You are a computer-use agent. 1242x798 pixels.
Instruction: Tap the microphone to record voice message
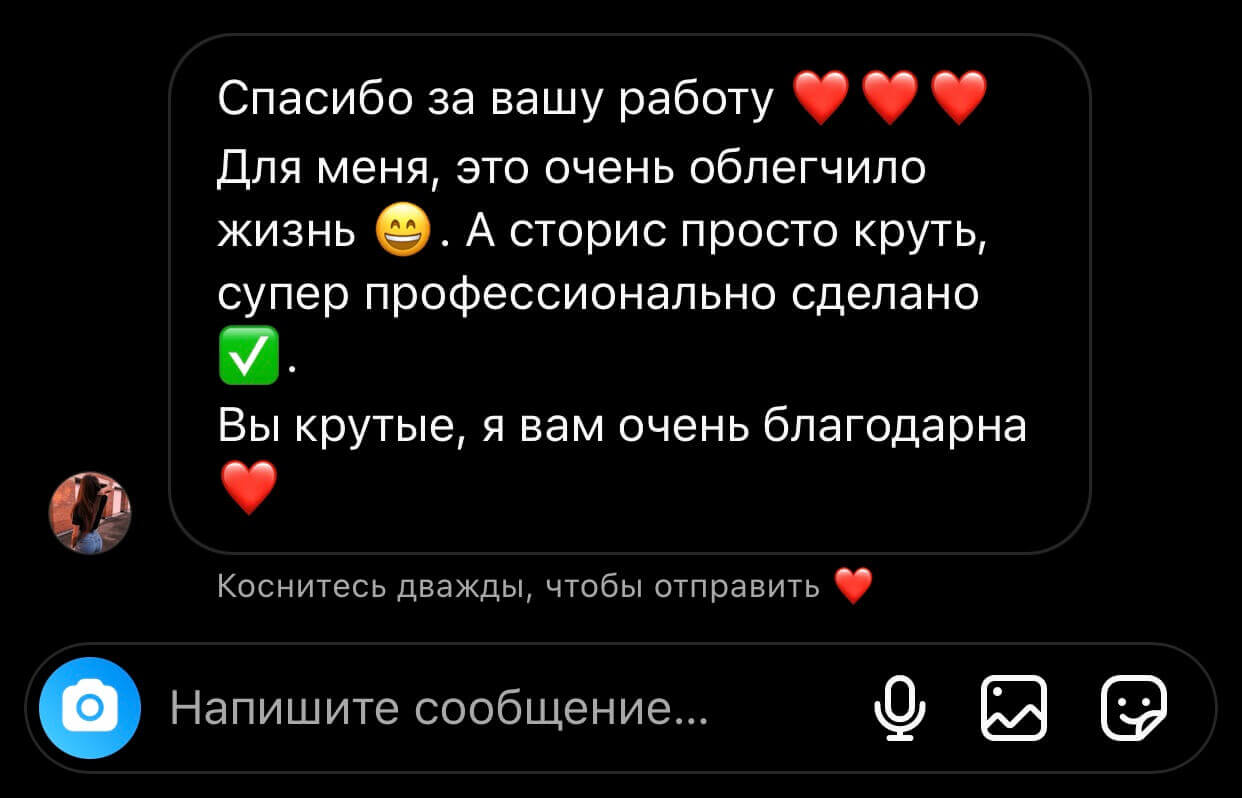point(899,708)
